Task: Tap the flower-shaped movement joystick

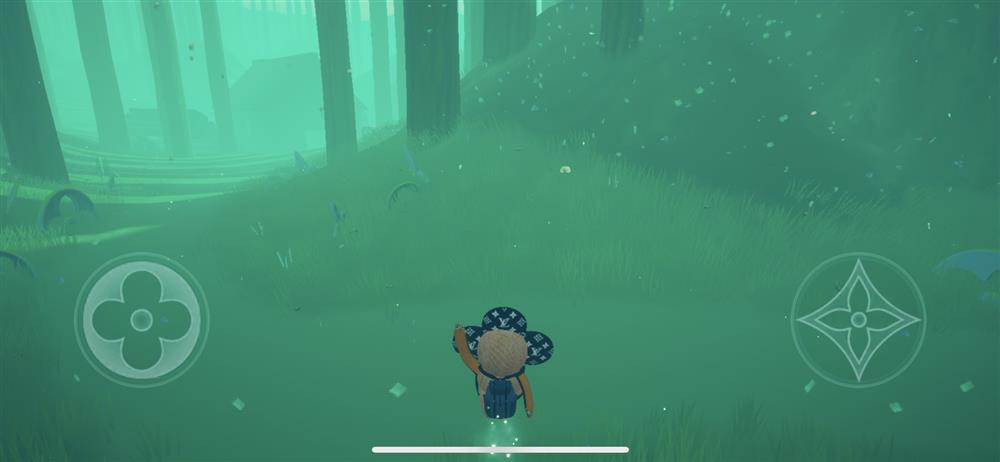Action: pyautogui.click(x=141, y=320)
